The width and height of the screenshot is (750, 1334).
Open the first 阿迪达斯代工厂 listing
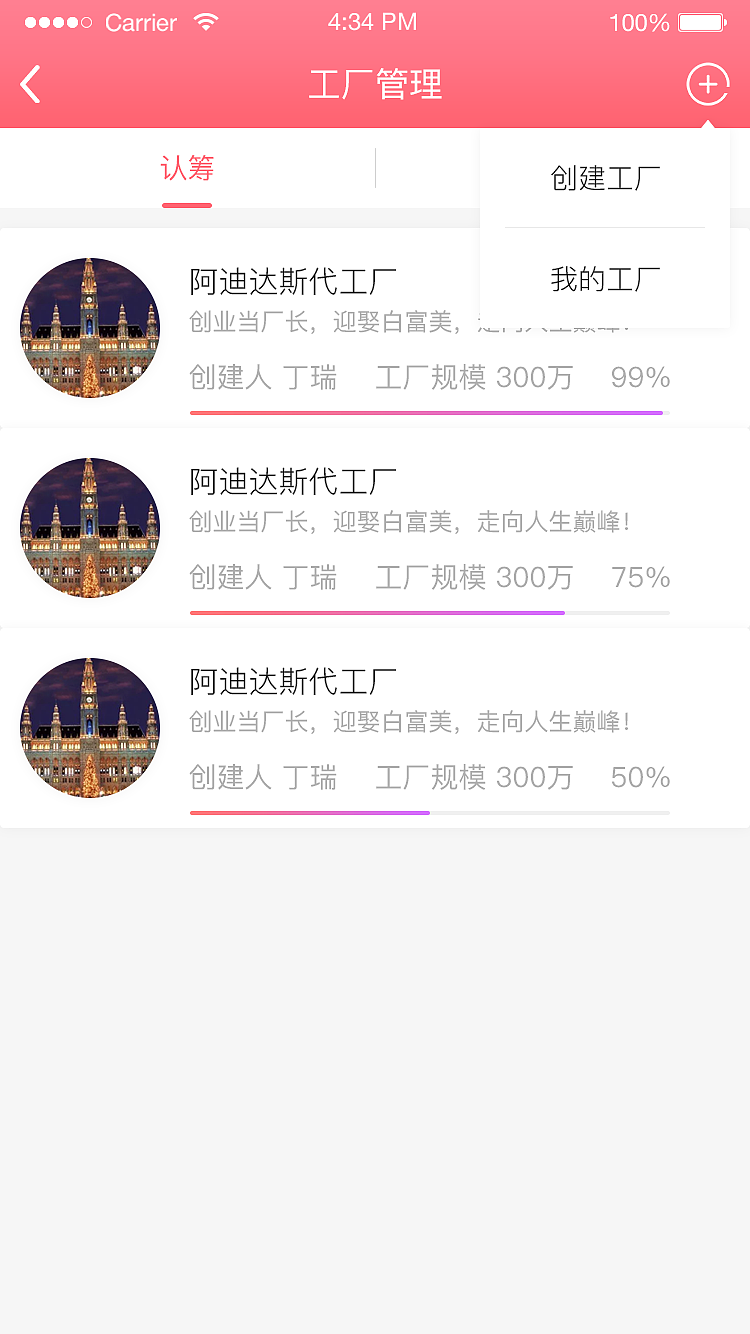point(292,281)
